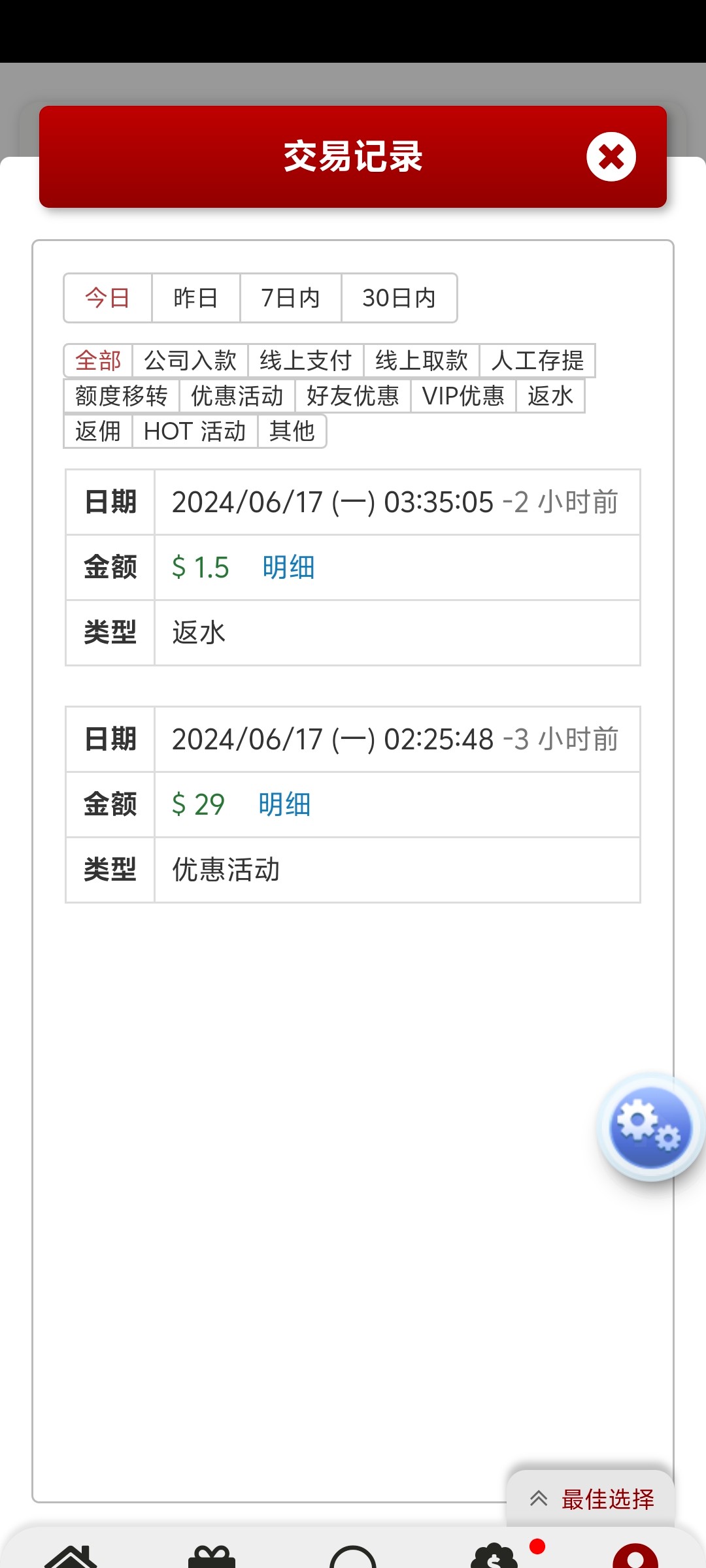Switch to HOT 活动 category
Screen dimensions: 706x1568
coord(195,431)
